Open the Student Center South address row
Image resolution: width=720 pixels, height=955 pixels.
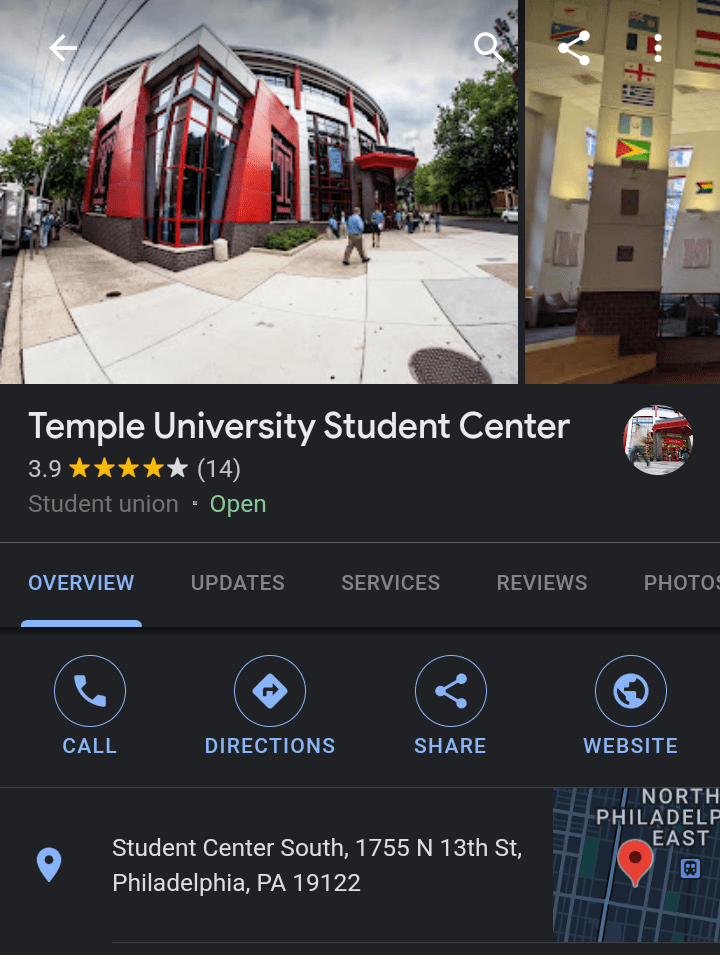click(x=316, y=866)
